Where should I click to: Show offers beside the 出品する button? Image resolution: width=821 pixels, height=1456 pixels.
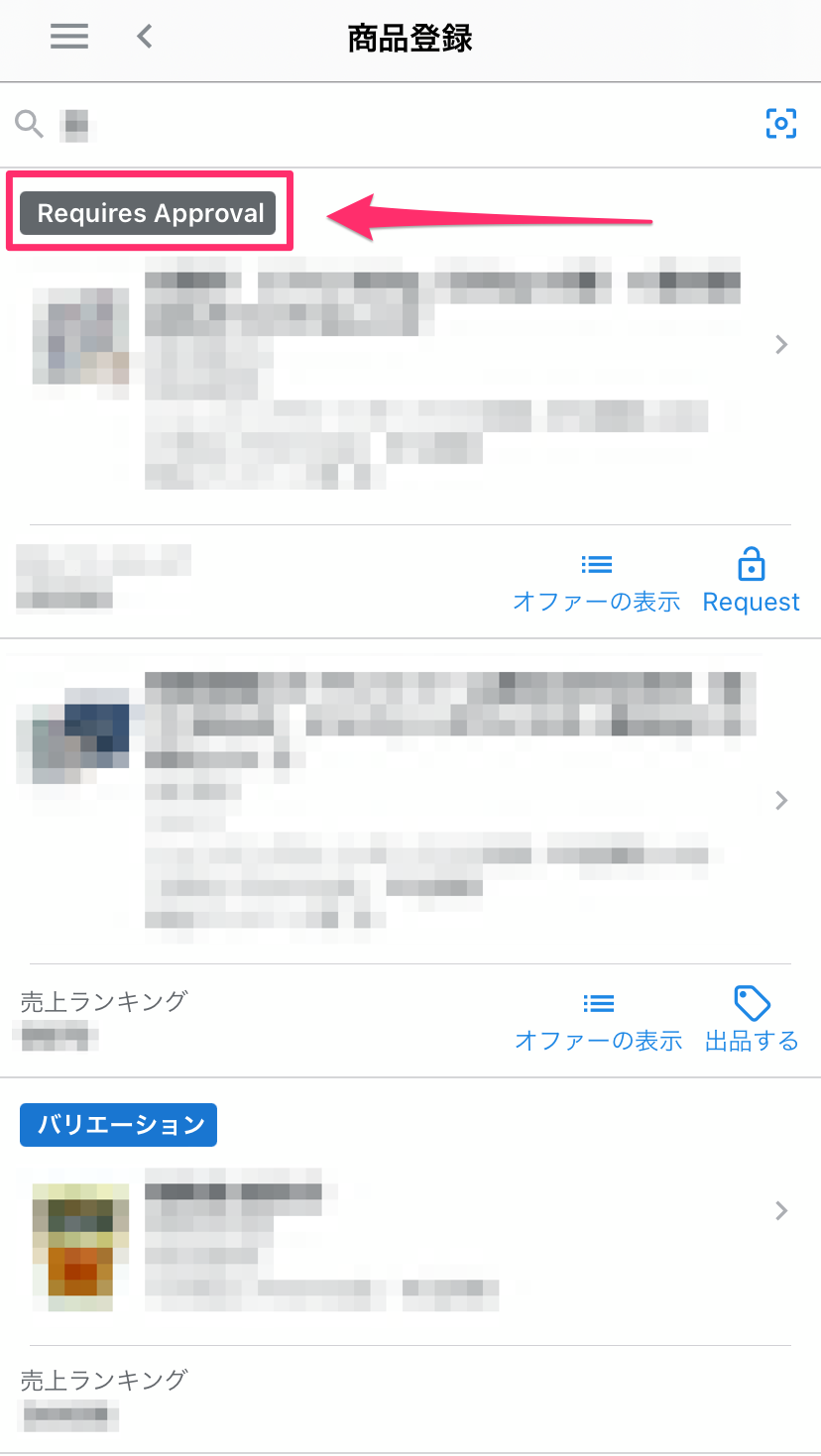click(x=598, y=1021)
